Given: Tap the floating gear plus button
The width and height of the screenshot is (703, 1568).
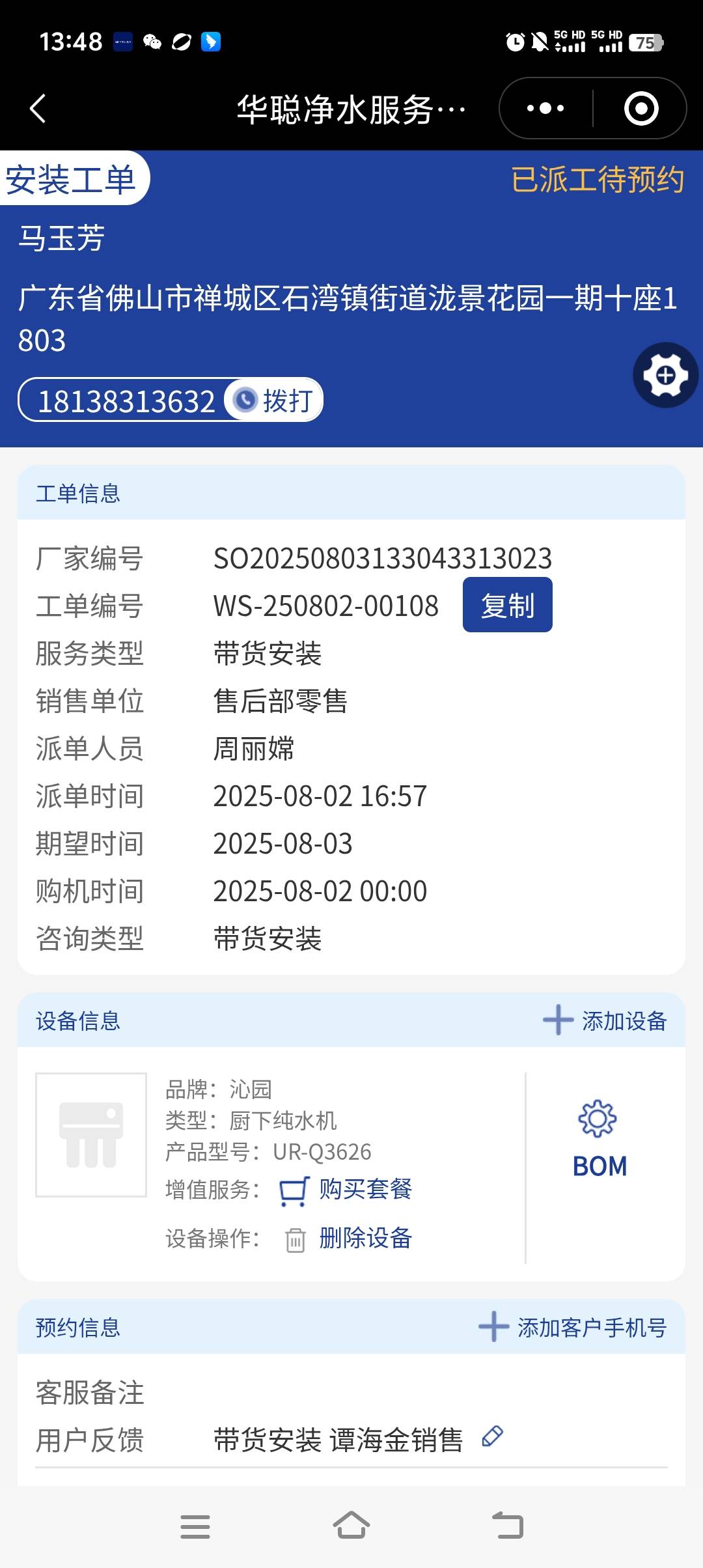Looking at the screenshot, I should (x=665, y=375).
